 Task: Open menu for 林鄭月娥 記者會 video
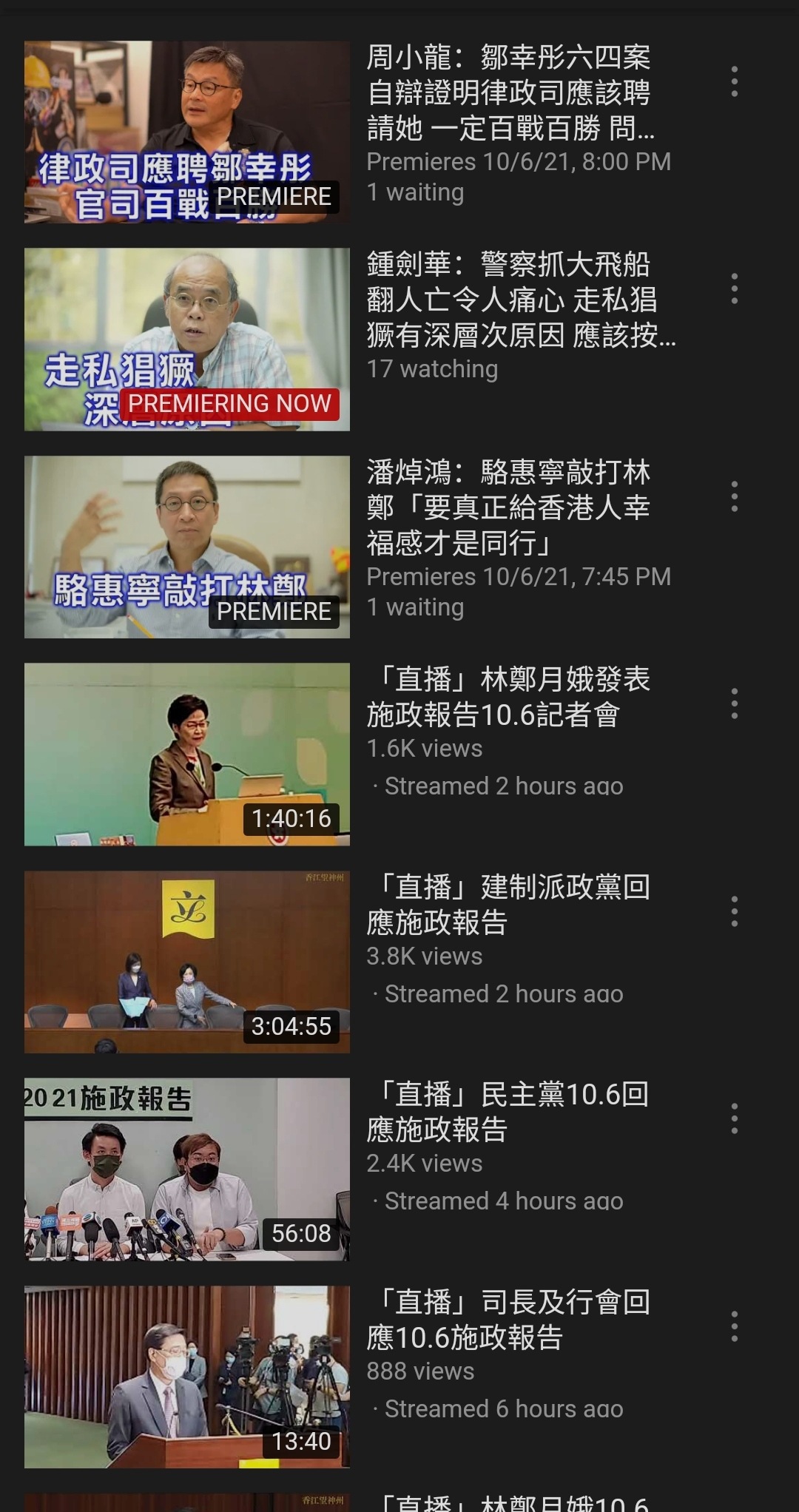734,703
